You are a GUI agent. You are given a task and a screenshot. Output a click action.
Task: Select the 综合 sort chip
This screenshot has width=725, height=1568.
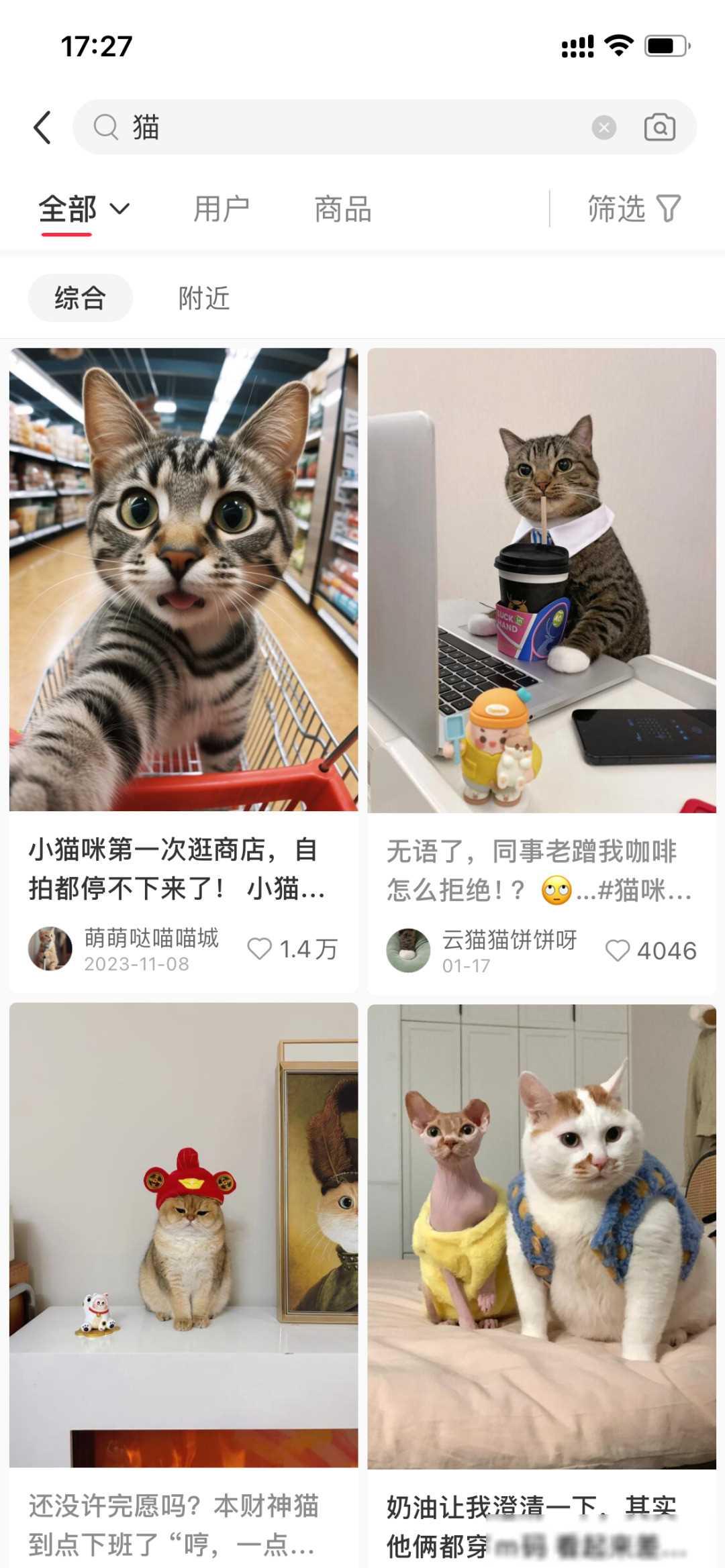tap(80, 298)
